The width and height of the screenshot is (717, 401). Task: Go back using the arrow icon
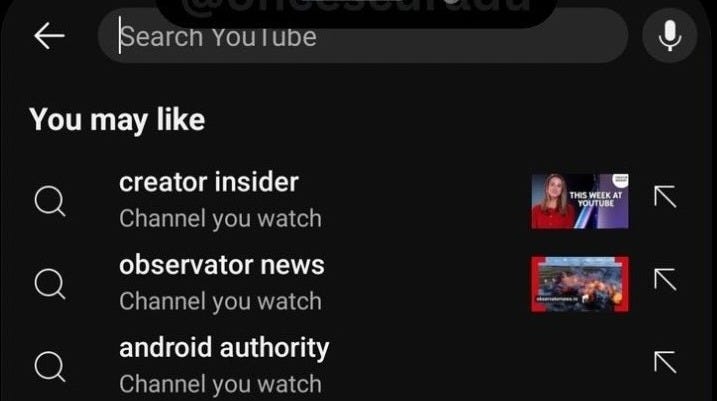48,36
